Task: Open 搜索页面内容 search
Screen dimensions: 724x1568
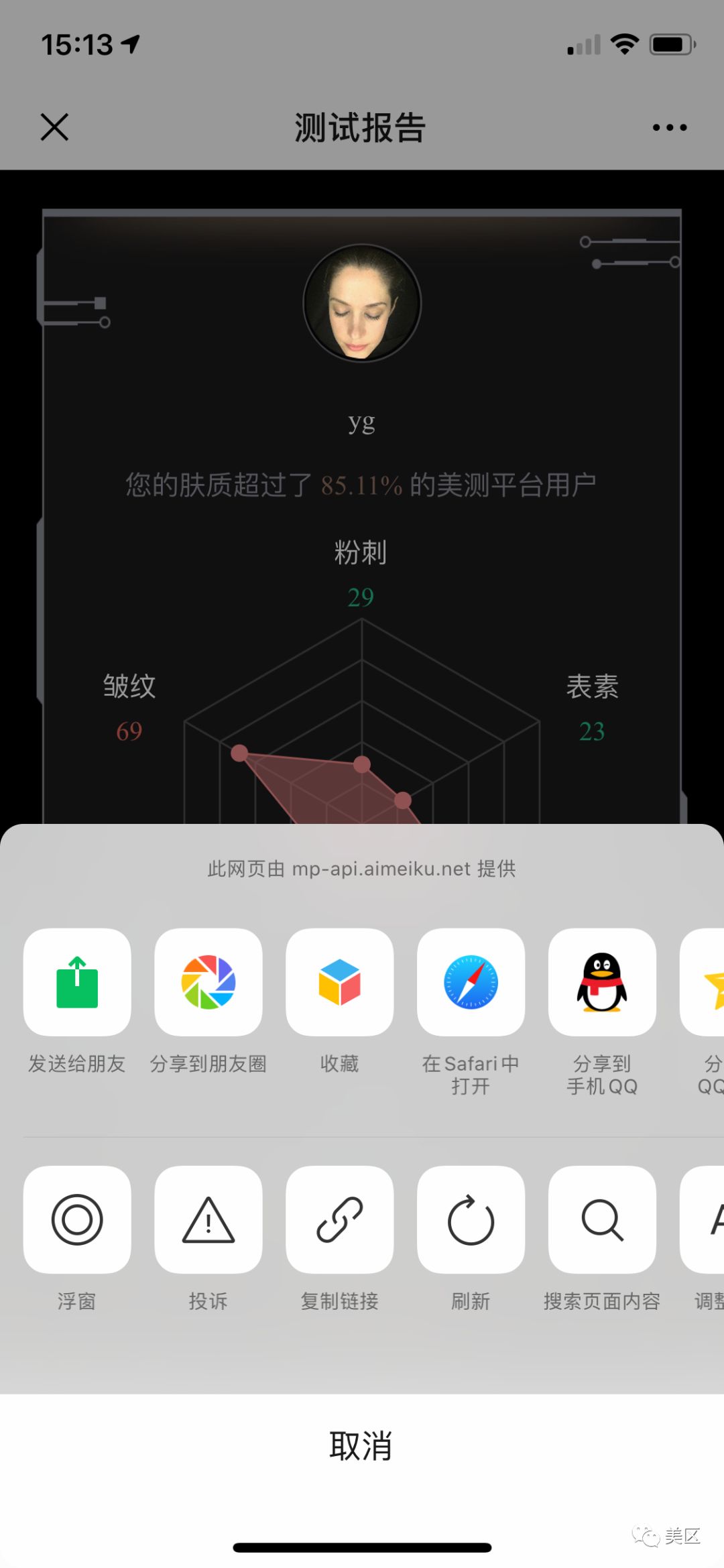Action: [602, 1219]
